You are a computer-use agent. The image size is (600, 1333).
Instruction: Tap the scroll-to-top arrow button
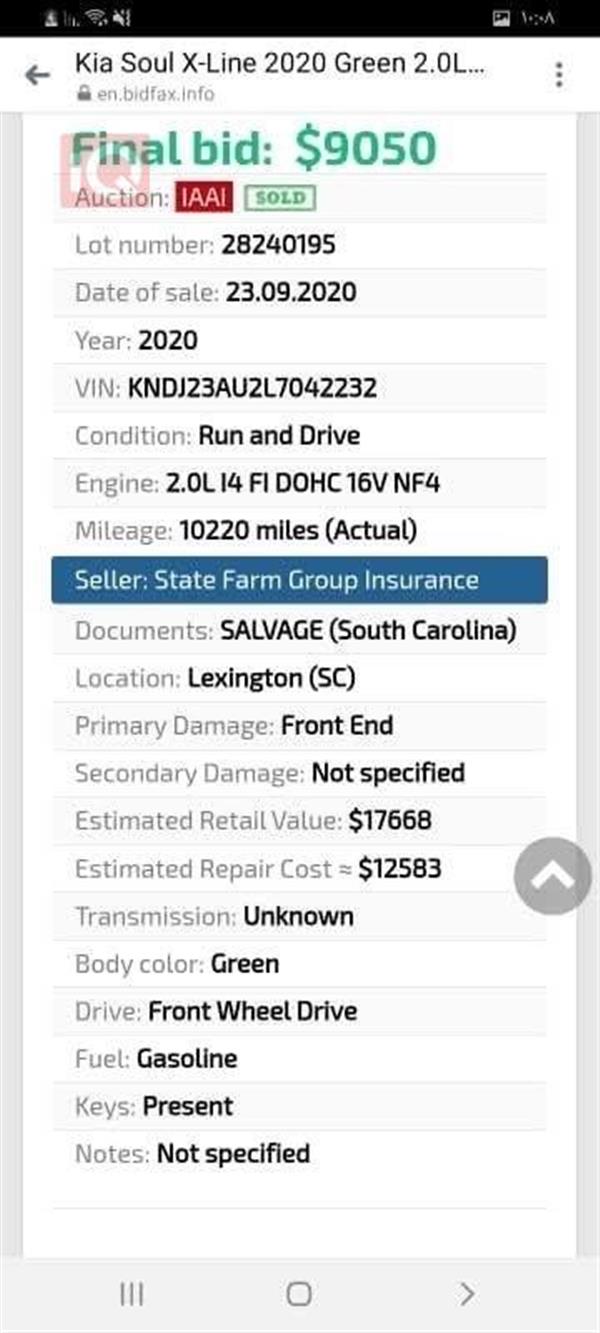click(x=552, y=876)
